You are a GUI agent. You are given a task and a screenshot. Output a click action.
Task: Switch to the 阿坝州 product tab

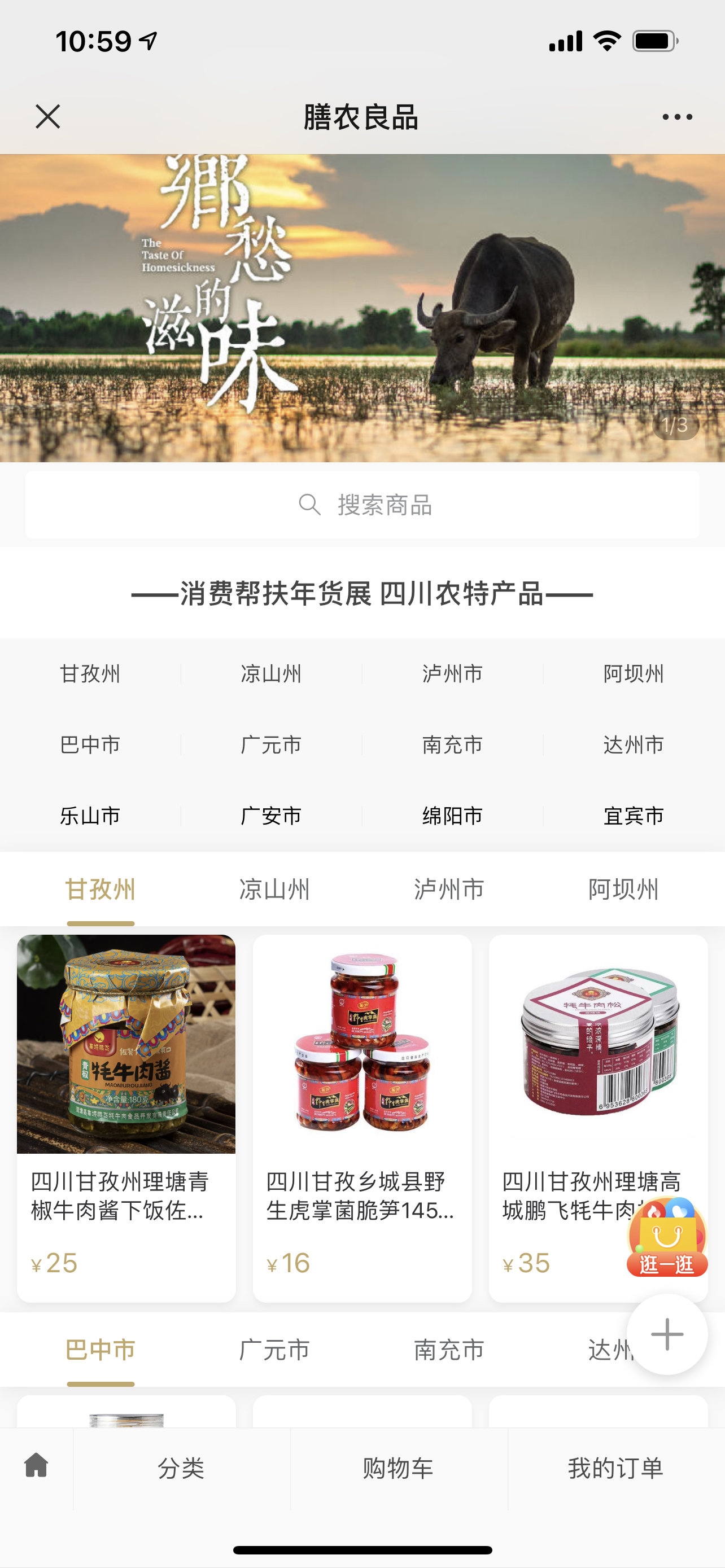[623, 890]
